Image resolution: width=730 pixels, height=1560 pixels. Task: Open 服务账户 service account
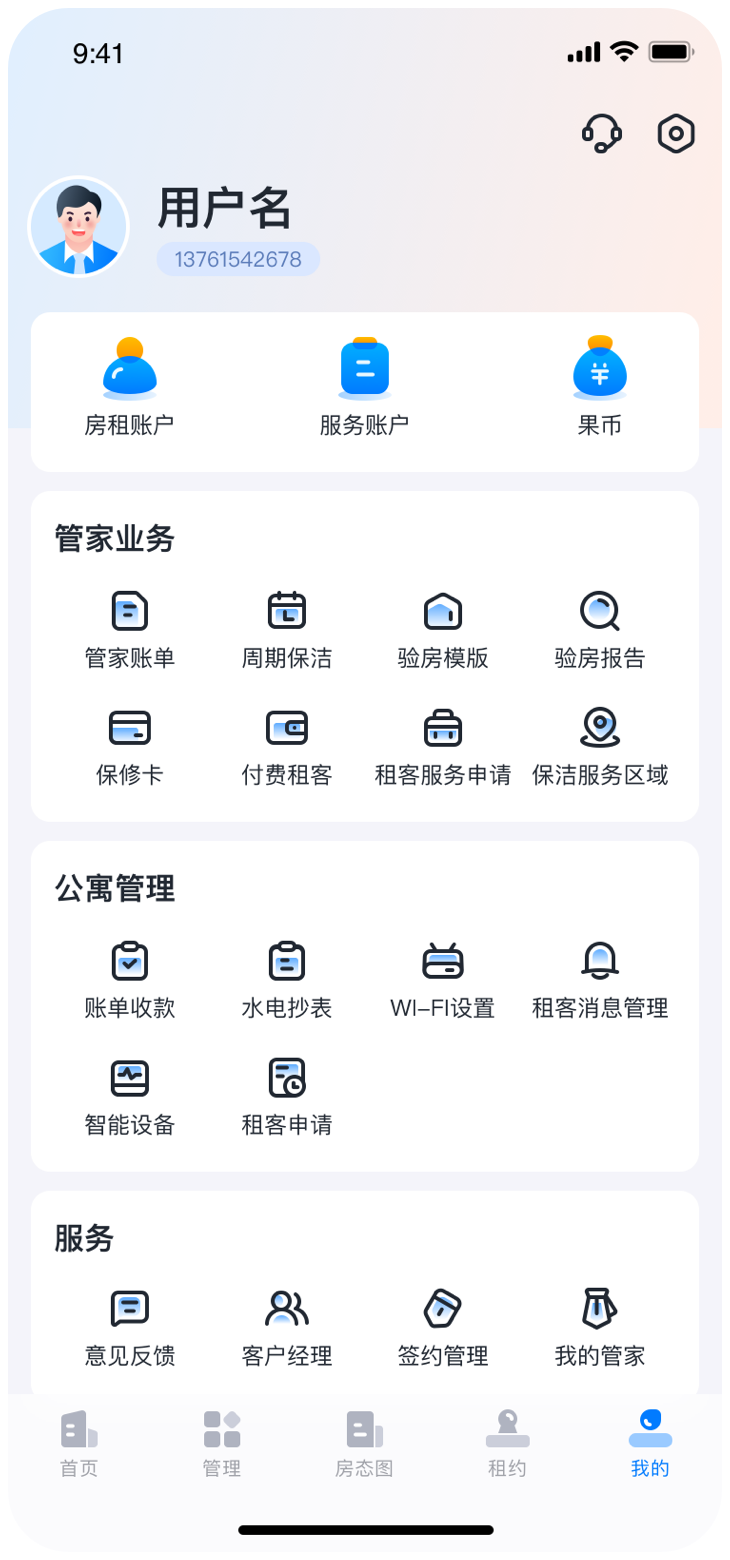(x=364, y=388)
